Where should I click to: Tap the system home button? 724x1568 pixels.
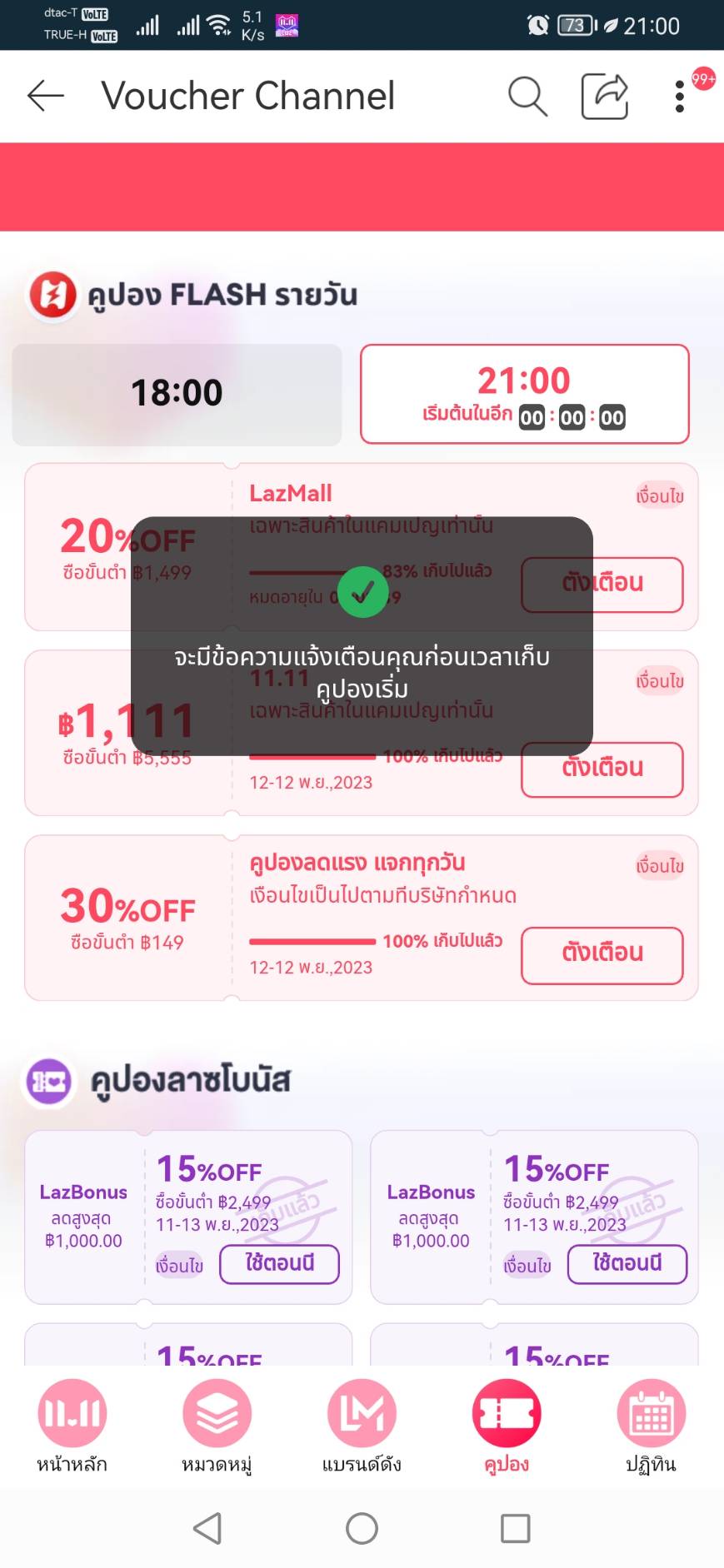pos(362,1528)
